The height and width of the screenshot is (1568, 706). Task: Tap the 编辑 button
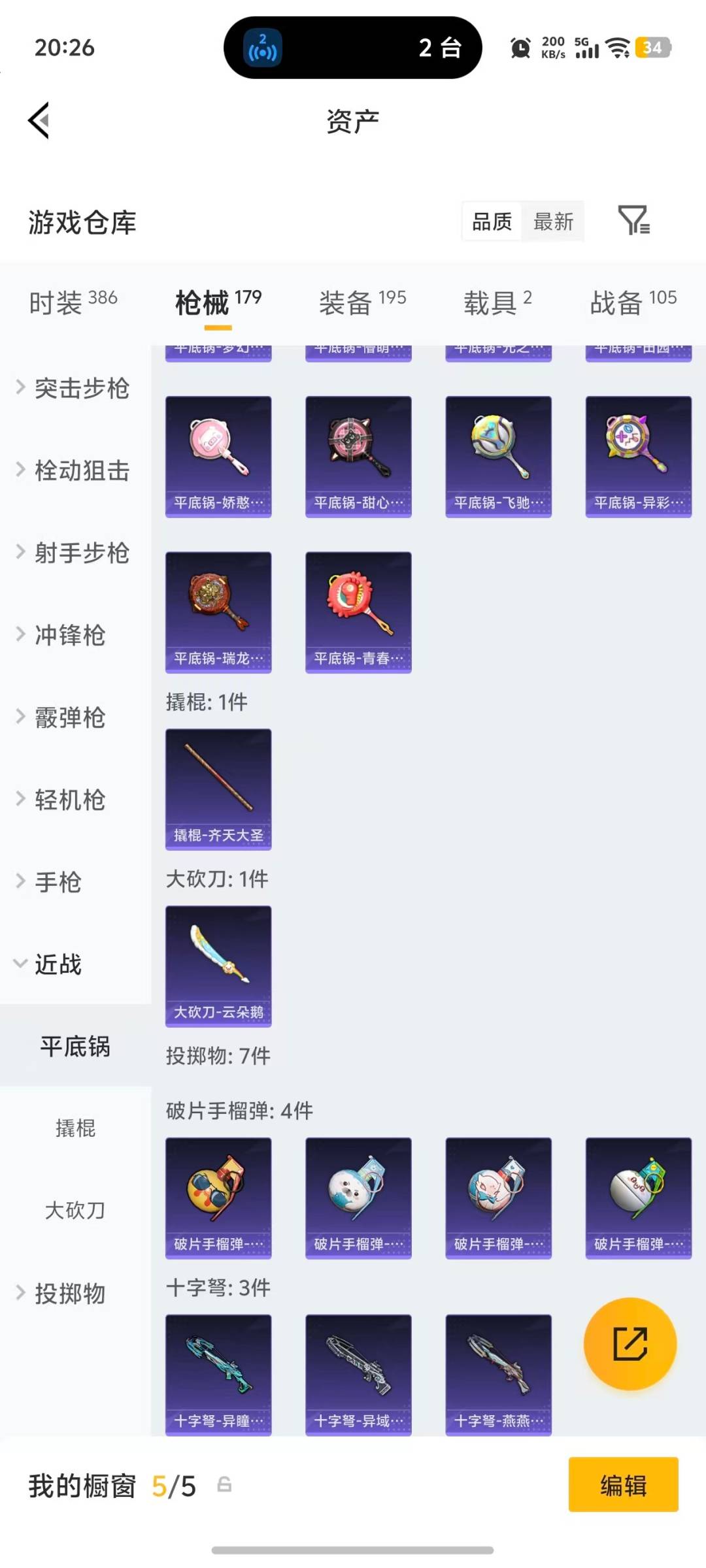[x=622, y=1484]
